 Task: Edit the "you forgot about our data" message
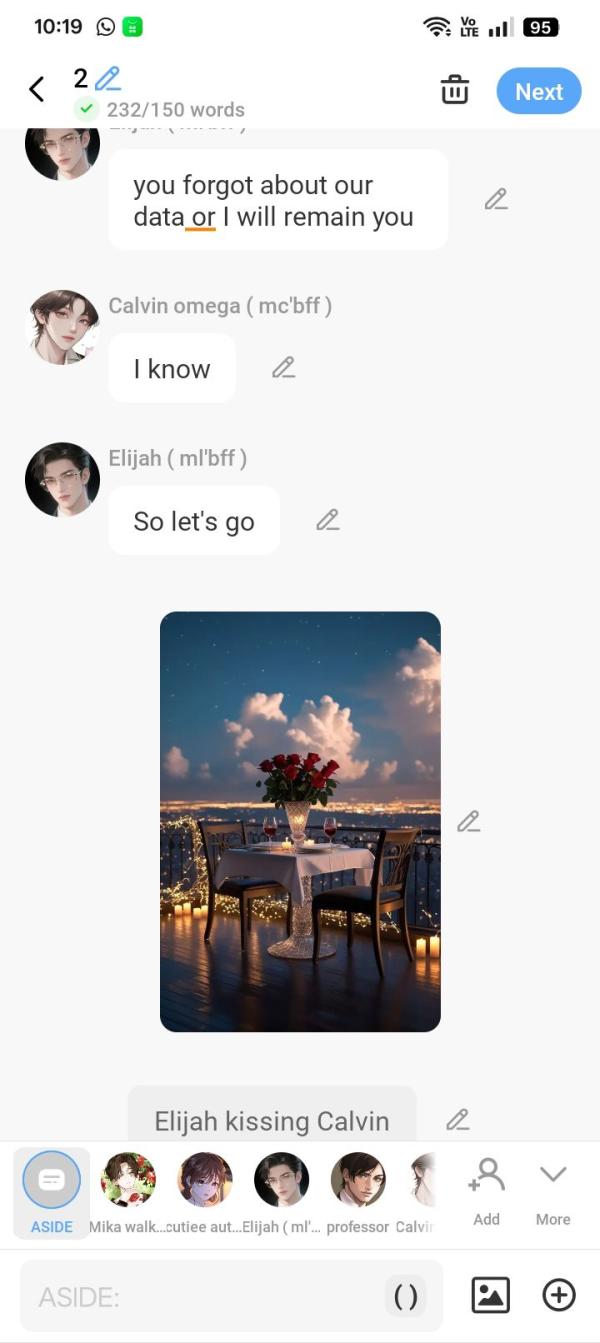(496, 200)
